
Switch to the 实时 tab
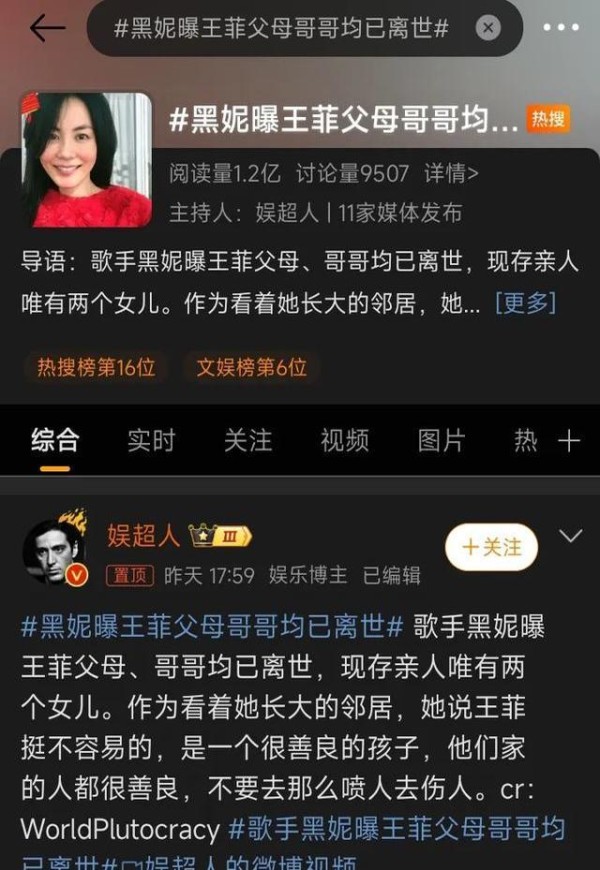[x=151, y=440]
